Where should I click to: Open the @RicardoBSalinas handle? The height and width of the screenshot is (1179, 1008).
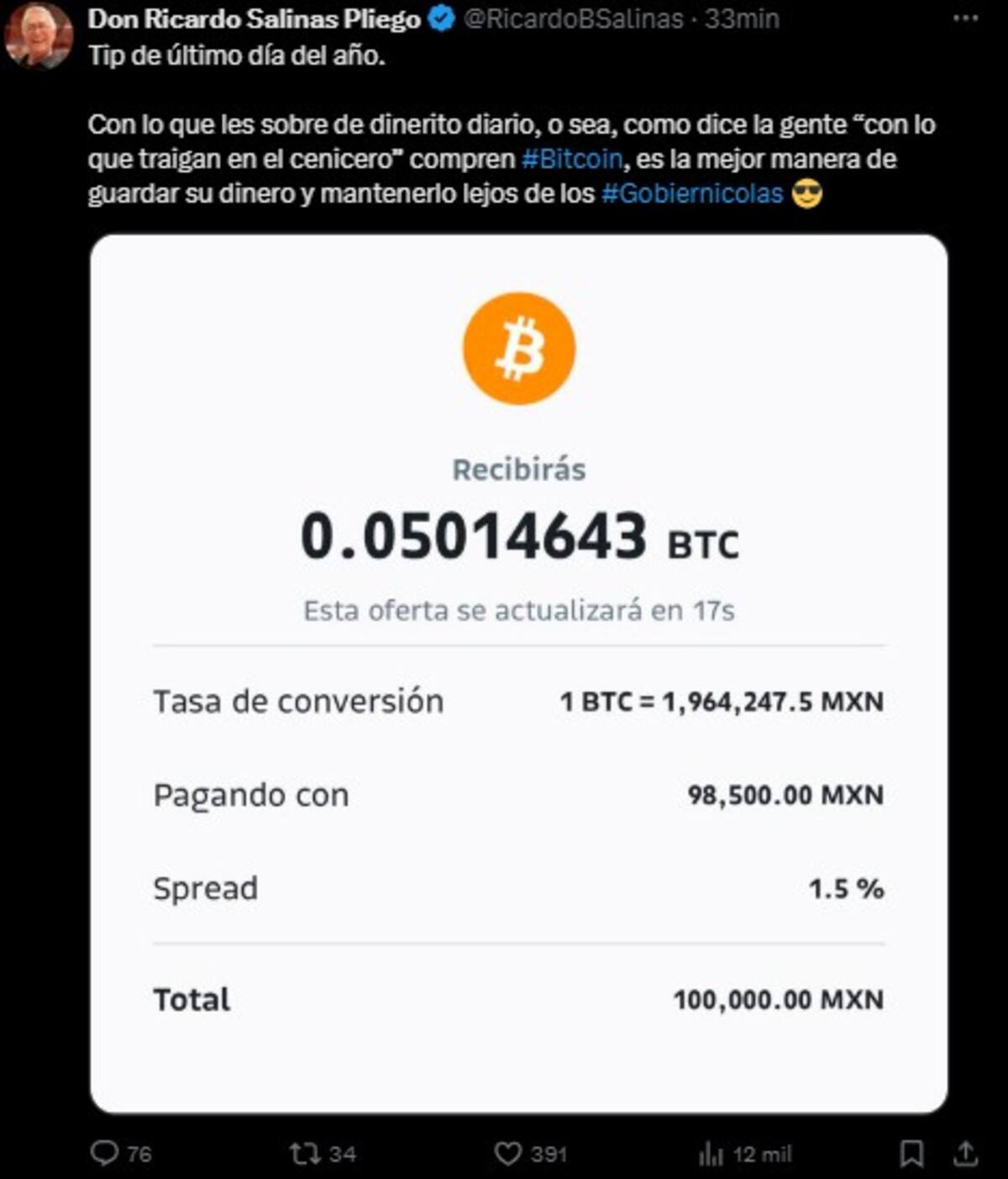tap(574, 18)
